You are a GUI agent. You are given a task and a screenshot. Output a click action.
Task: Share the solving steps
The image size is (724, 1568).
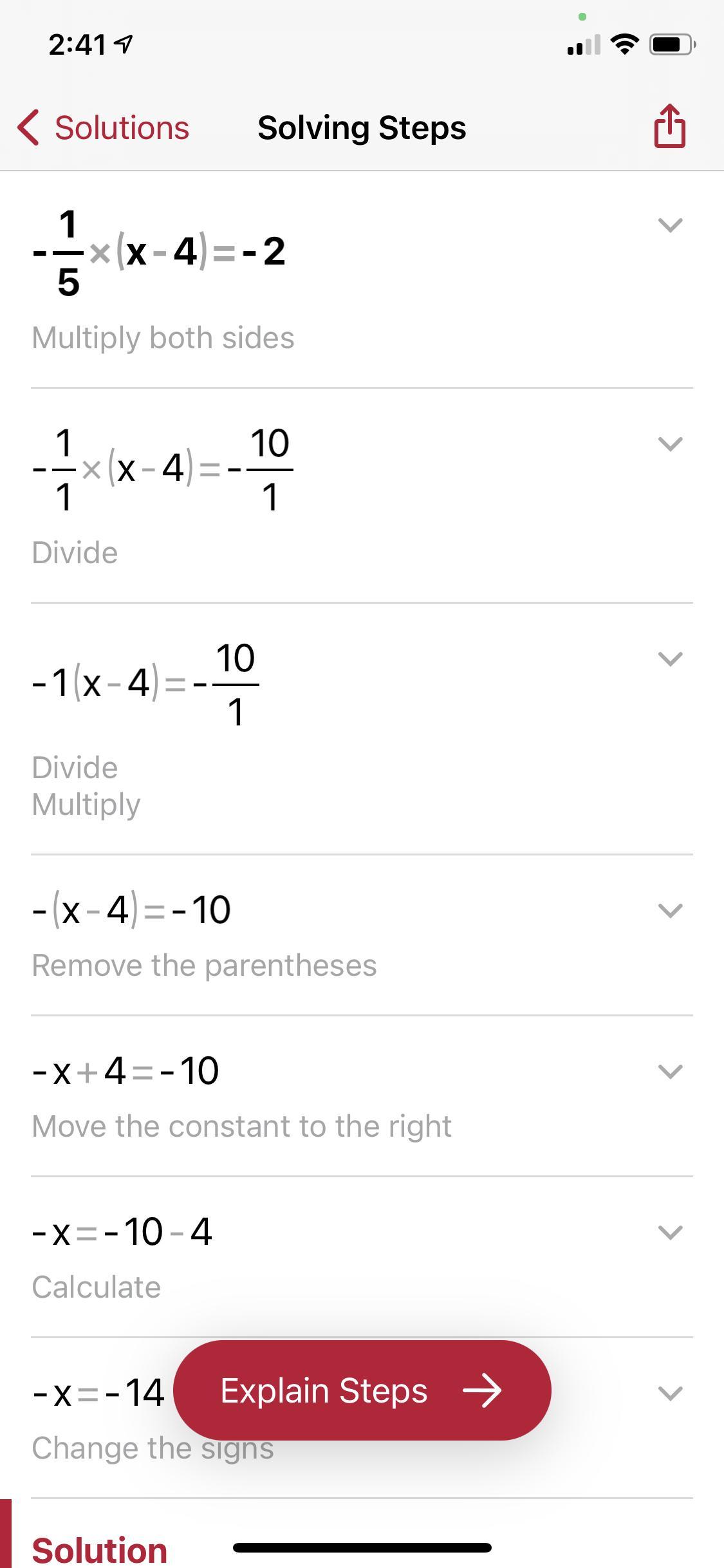669,126
